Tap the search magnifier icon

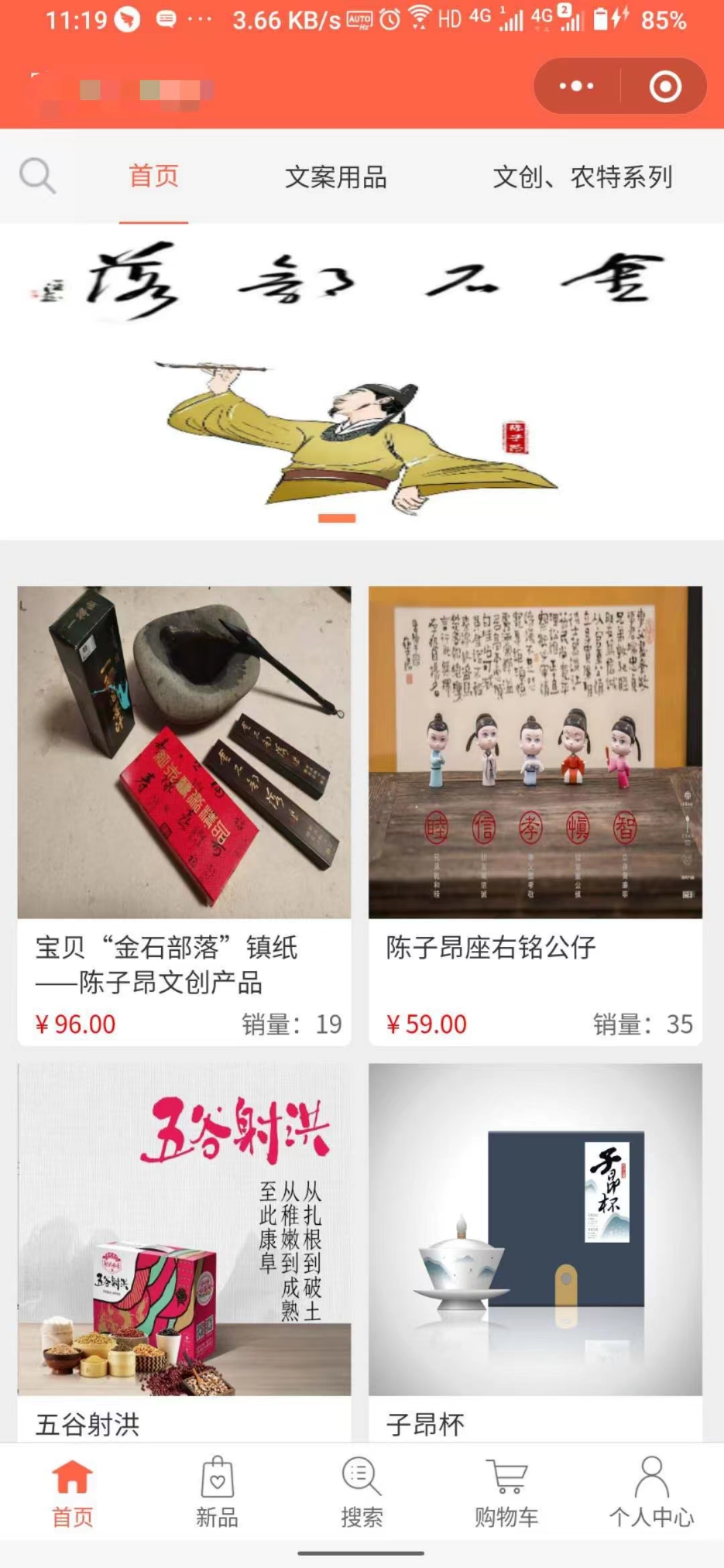coord(37,176)
